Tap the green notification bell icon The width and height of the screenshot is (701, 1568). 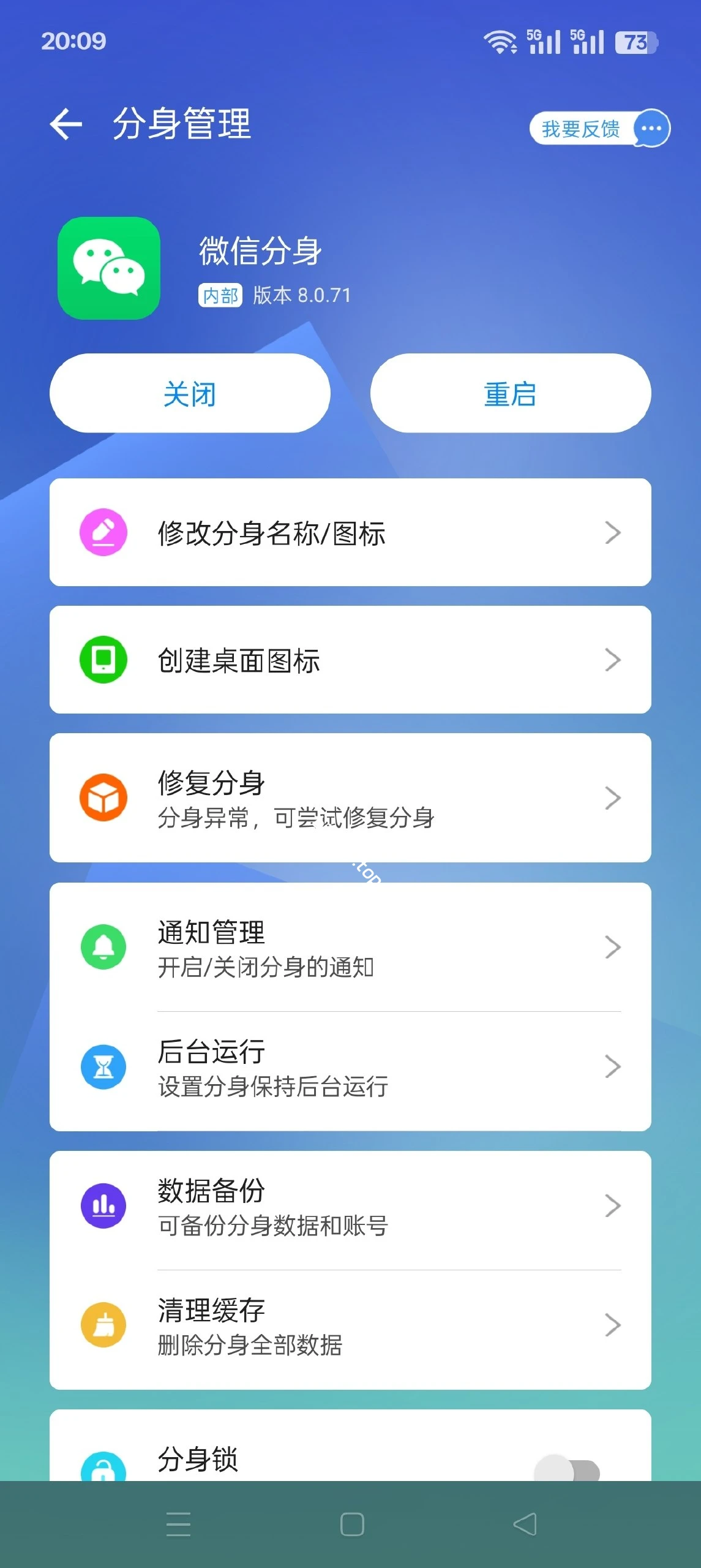(104, 946)
